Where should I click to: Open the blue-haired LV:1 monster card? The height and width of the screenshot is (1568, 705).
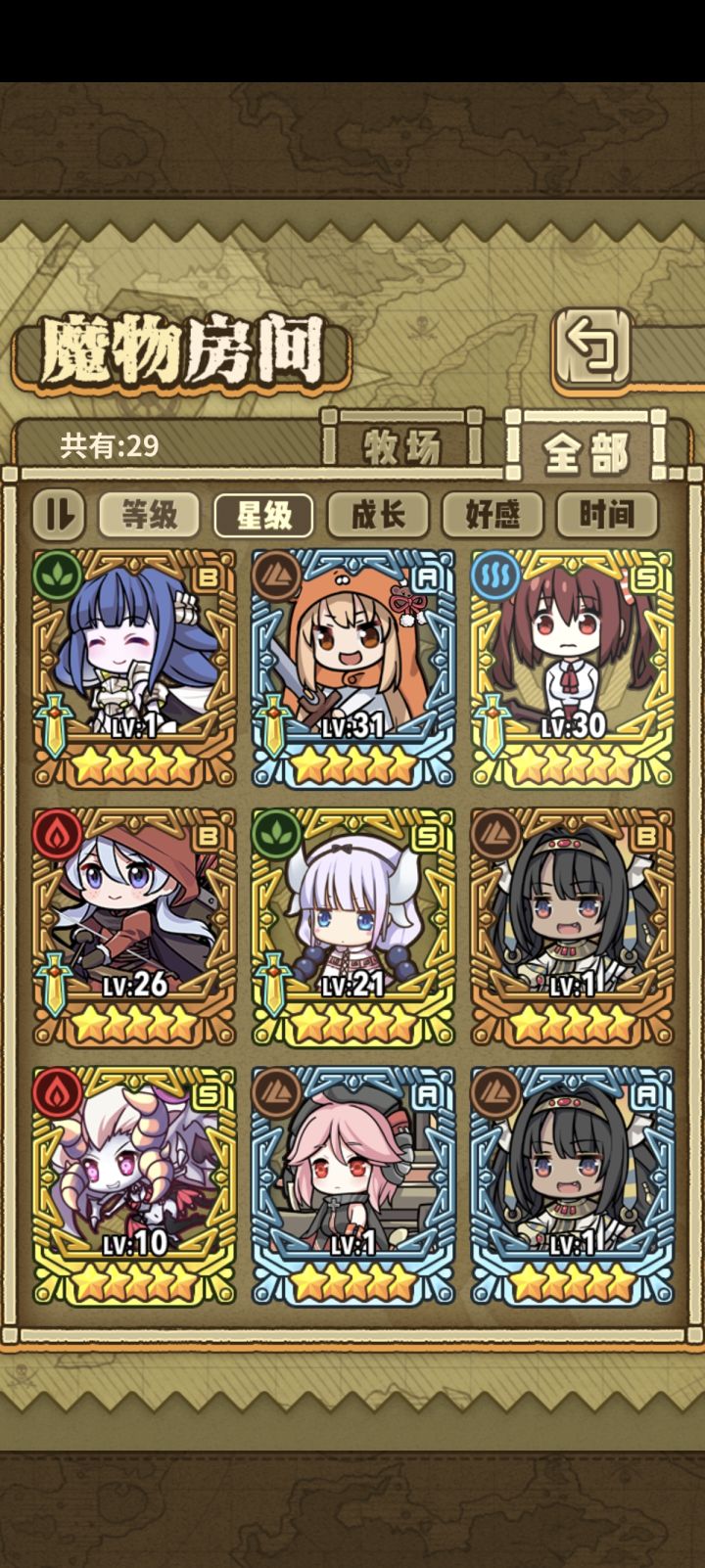click(x=134, y=668)
